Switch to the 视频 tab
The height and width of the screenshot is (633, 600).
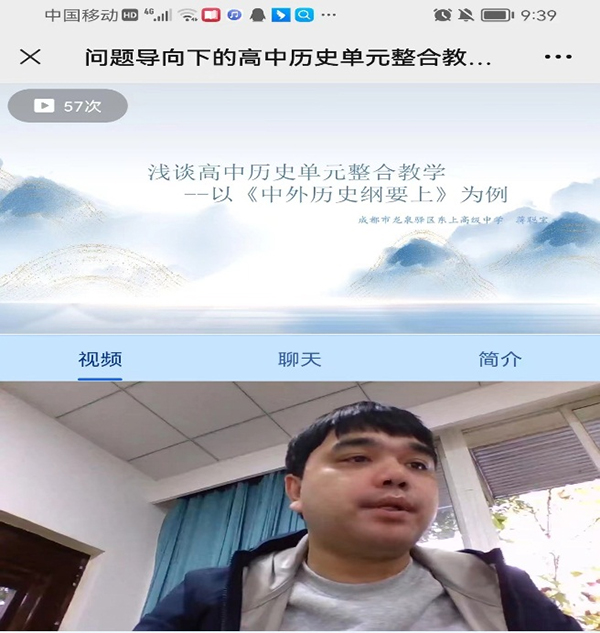[100, 360]
